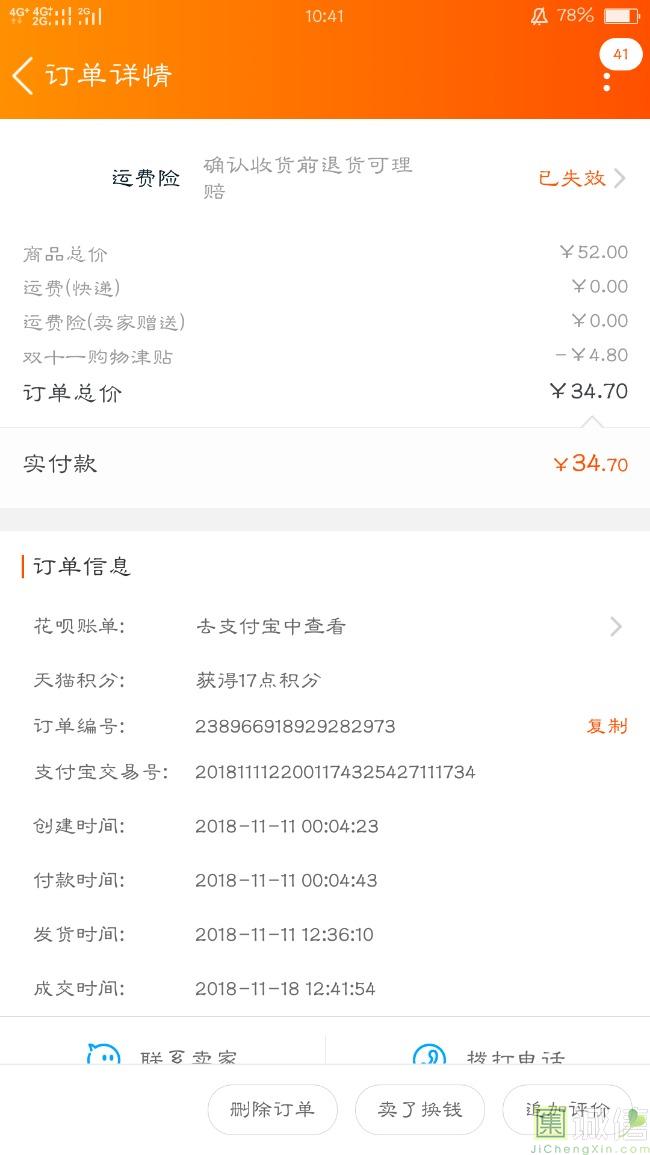Go back from order details
The image size is (650, 1155).
tap(24, 75)
